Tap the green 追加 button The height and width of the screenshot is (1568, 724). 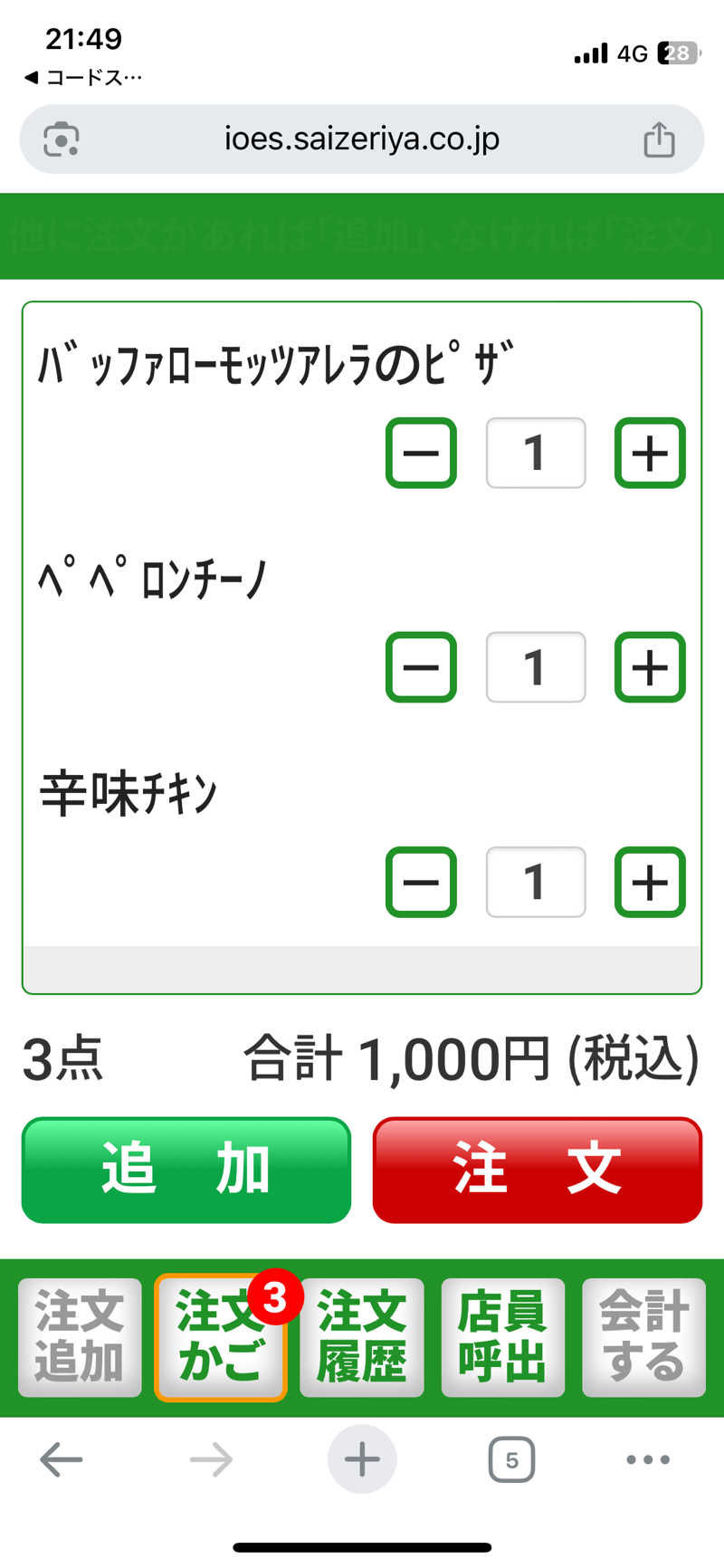(186, 1170)
